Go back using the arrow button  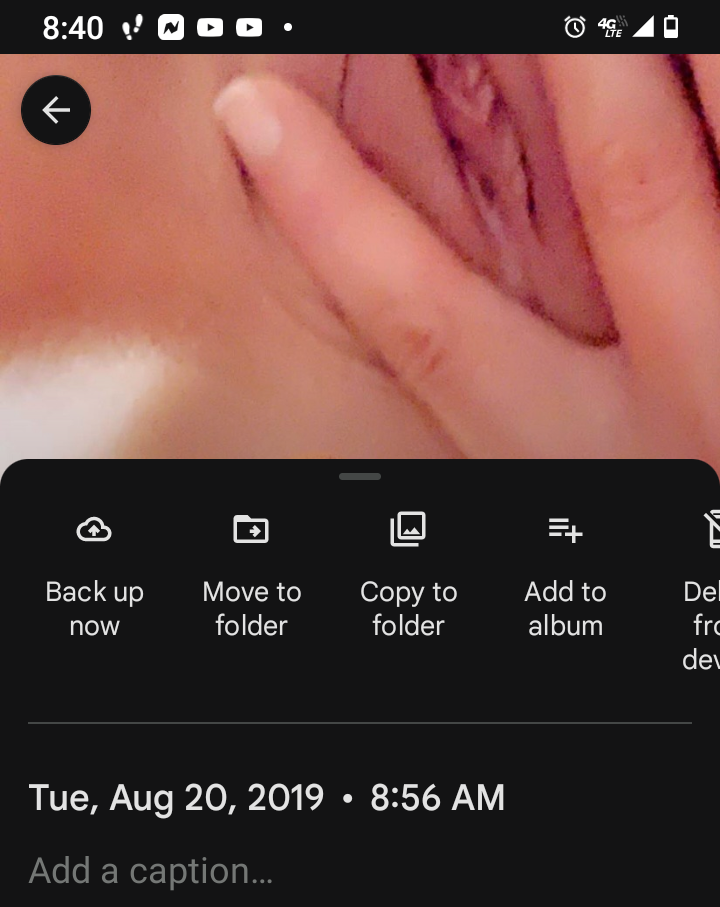click(56, 110)
